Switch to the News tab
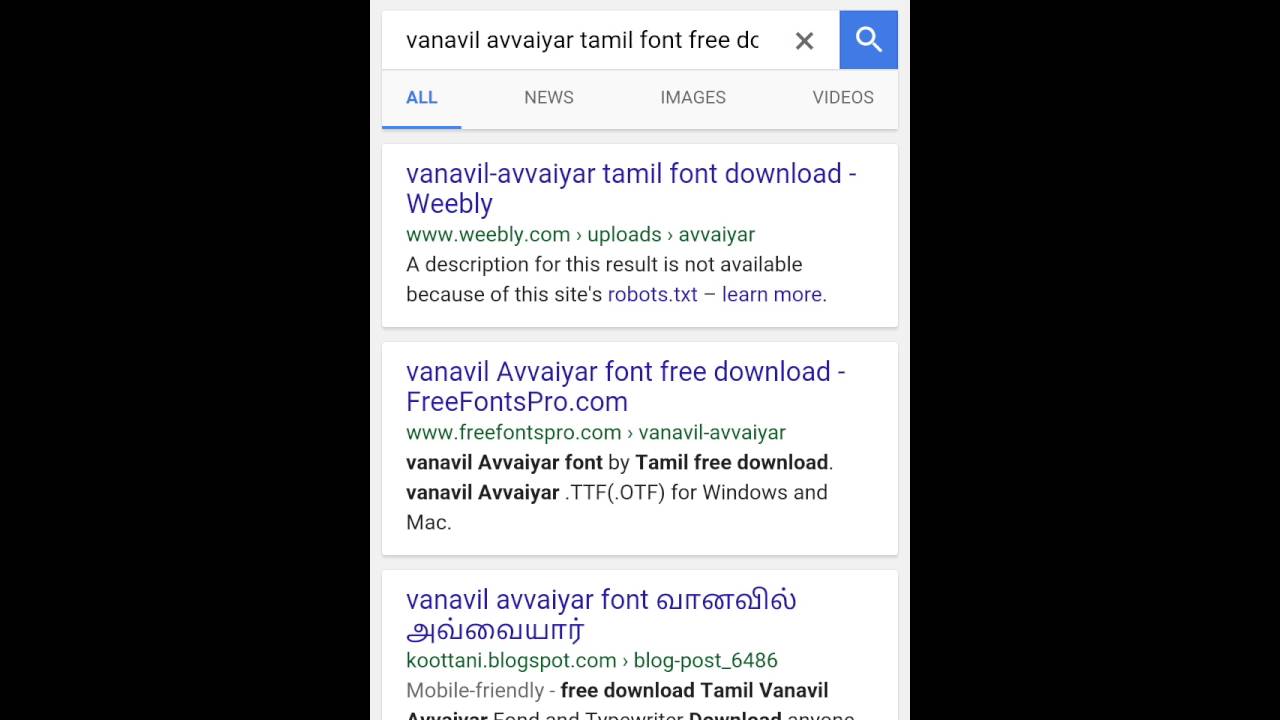This screenshot has width=1280, height=720. pos(549,97)
